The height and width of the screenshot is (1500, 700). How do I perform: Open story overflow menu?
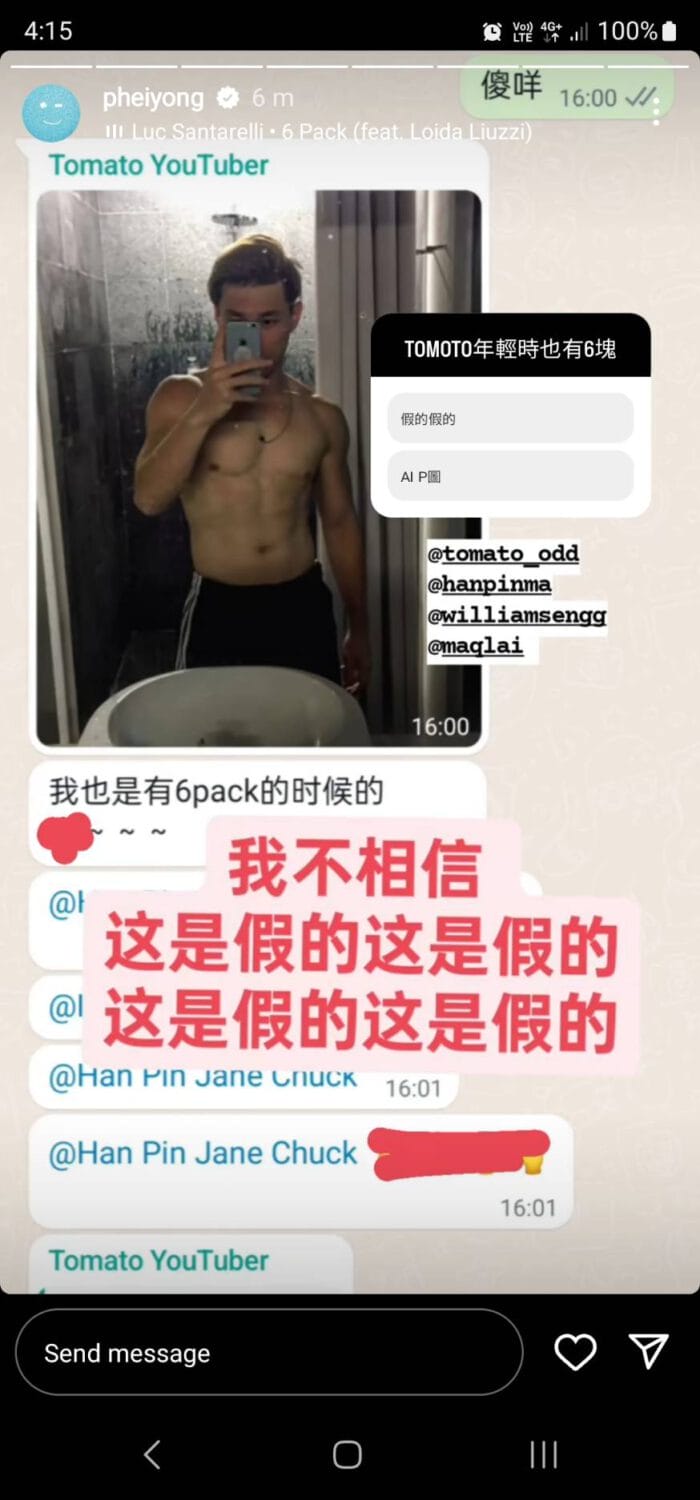657,112
